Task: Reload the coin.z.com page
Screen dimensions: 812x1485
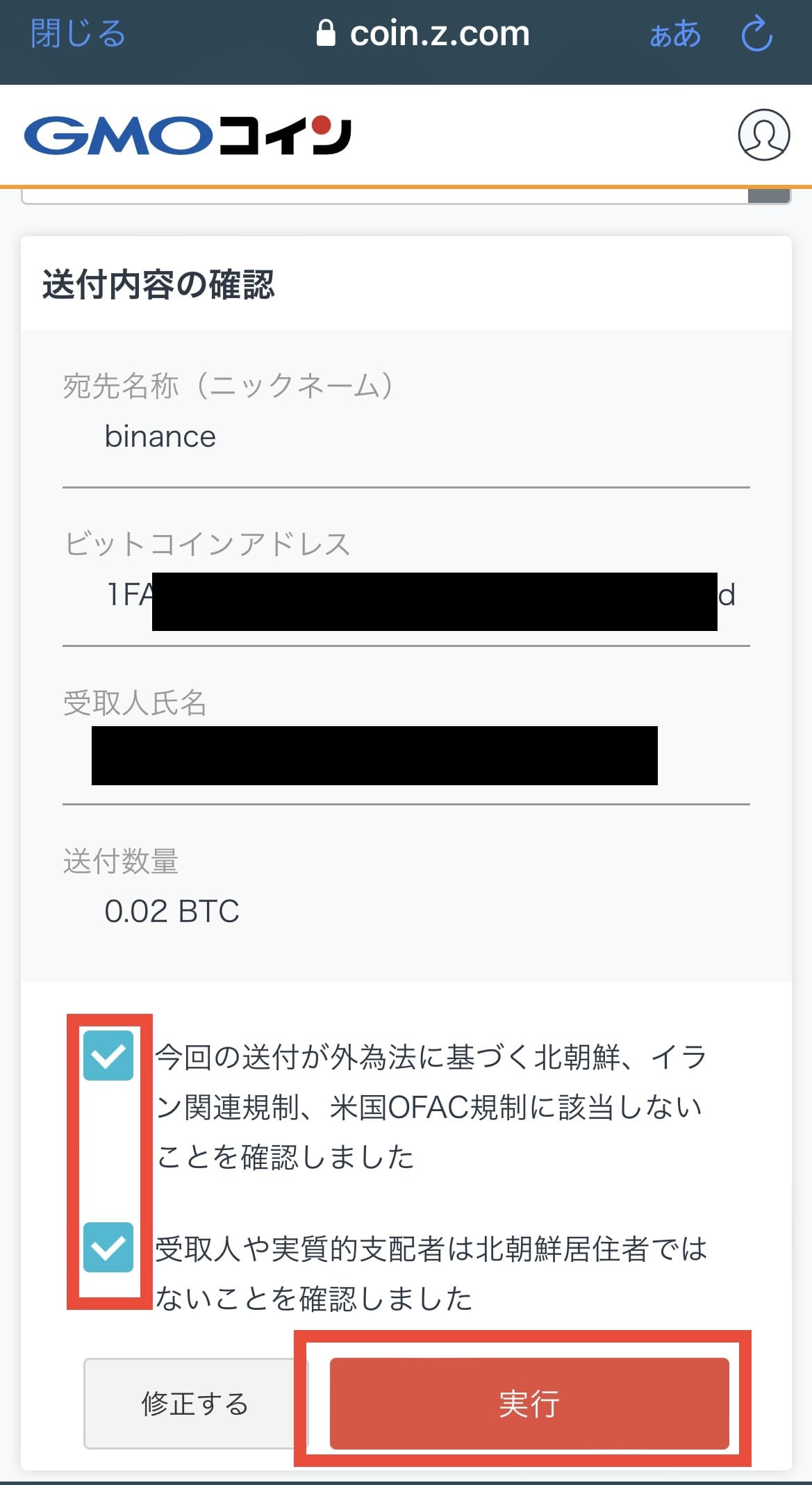Action: point(756,34)
